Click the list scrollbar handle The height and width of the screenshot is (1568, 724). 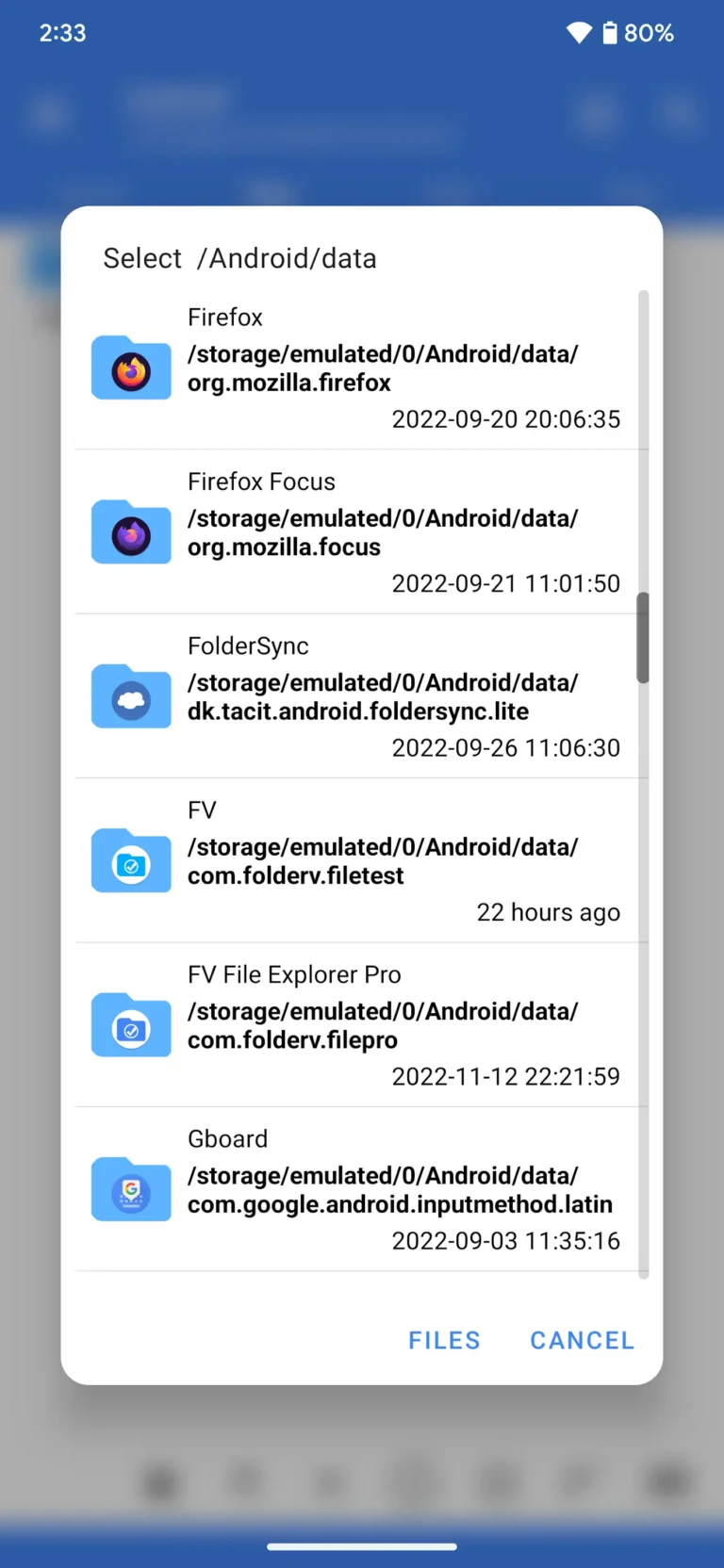(x=644, y=638)
